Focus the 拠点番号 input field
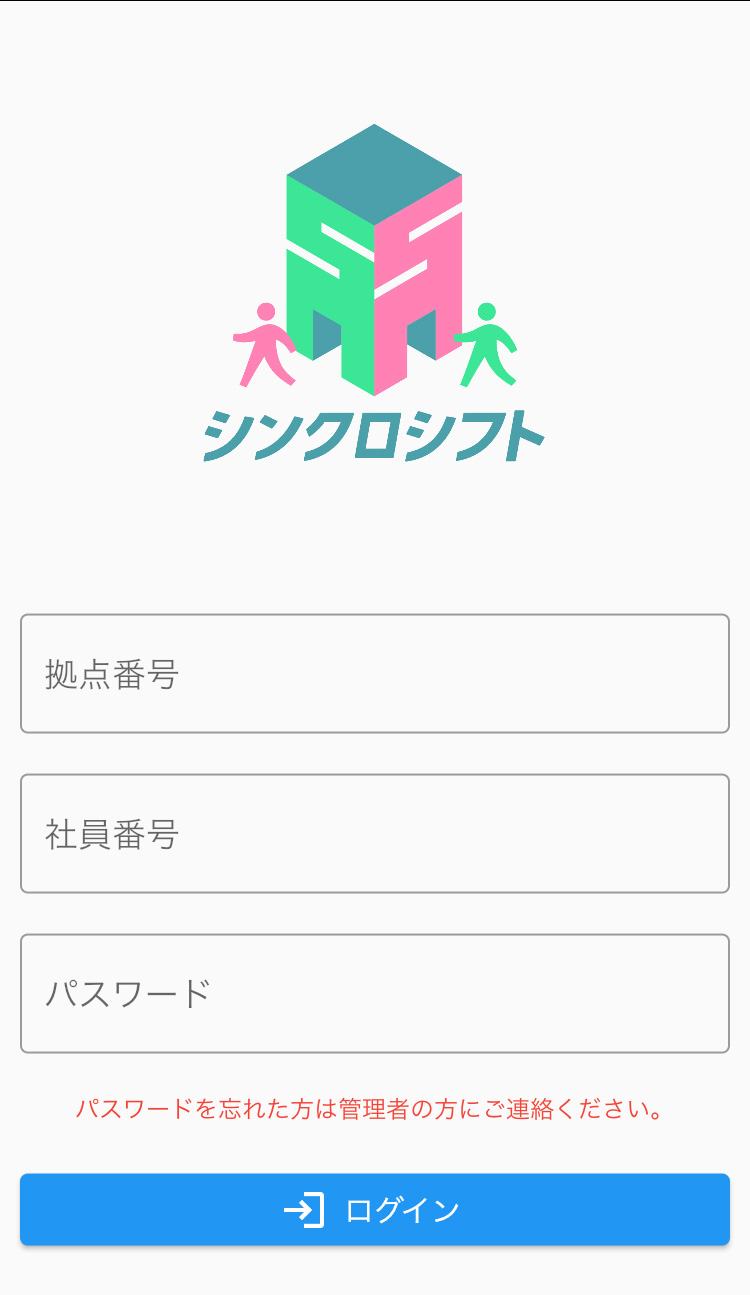 375,674
